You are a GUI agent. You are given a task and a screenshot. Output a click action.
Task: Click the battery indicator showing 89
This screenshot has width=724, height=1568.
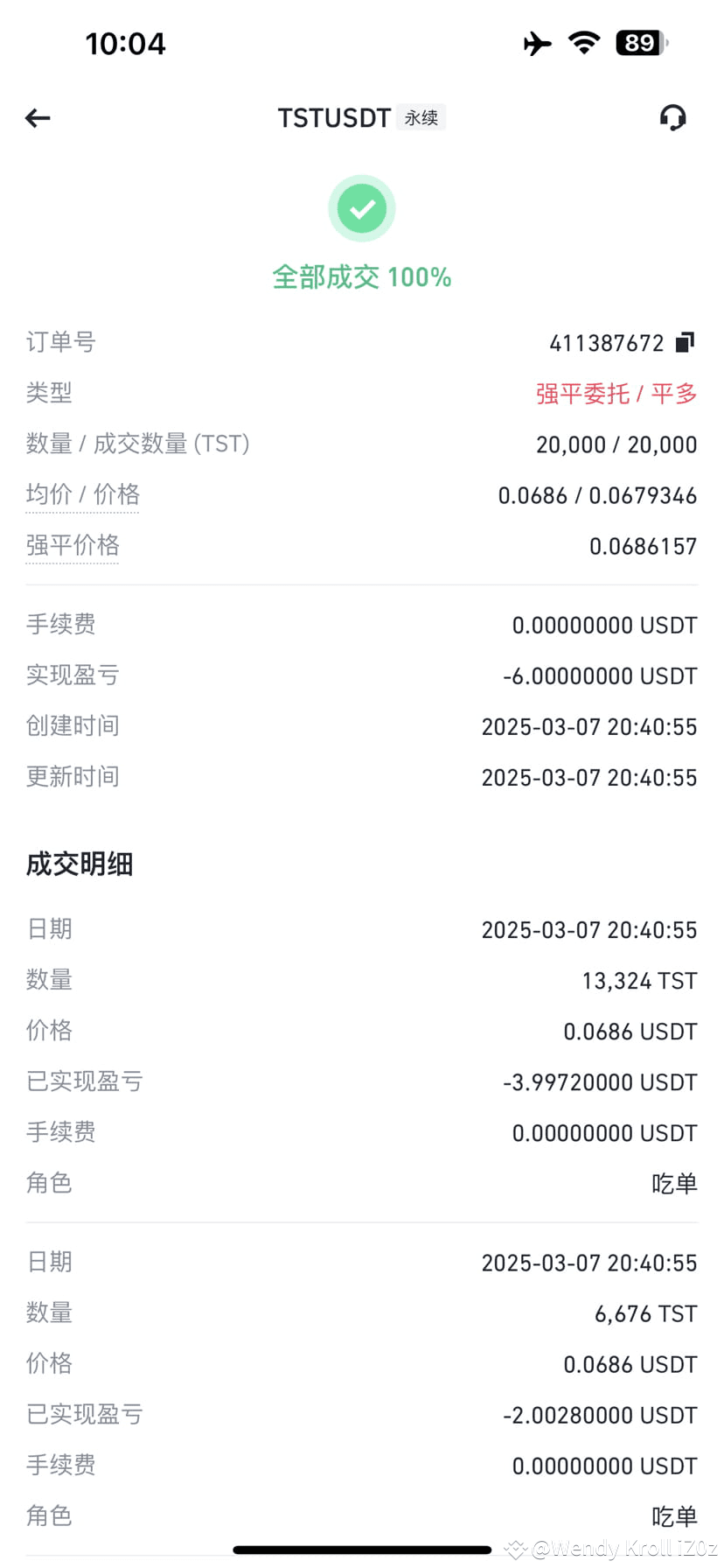tap(639, 43)
